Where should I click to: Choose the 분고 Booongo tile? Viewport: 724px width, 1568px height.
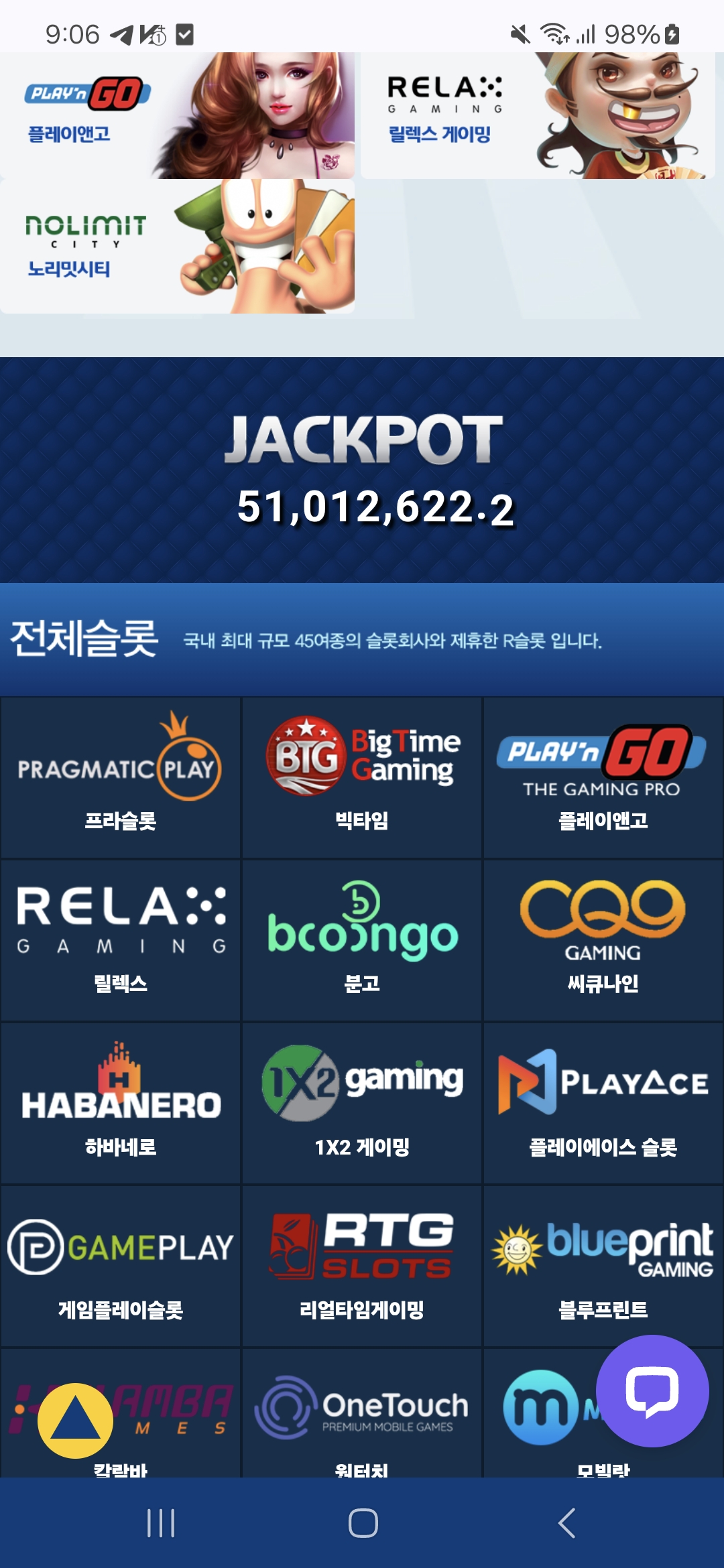(x=362, y=941)
